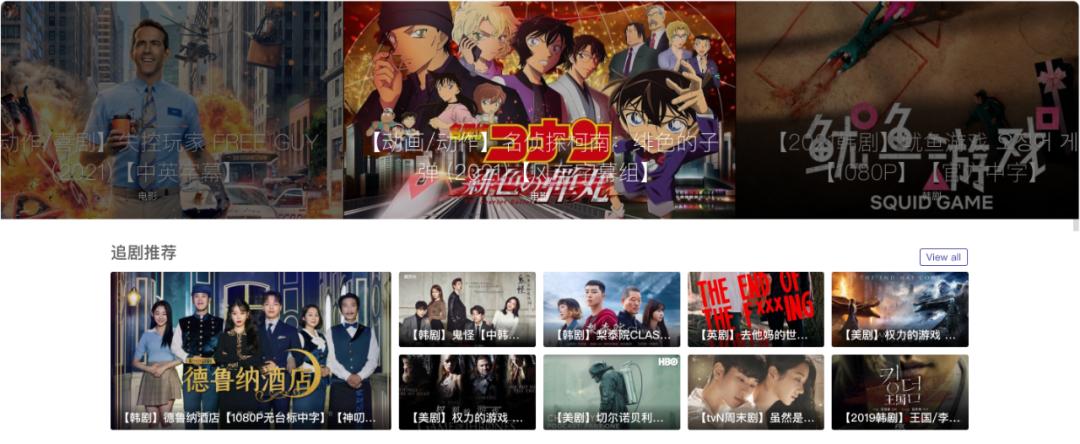The width and height of the screenshot is (1080, 444).
Task: Open the 梨泰院CLASS tile
Action: point(611,309)
